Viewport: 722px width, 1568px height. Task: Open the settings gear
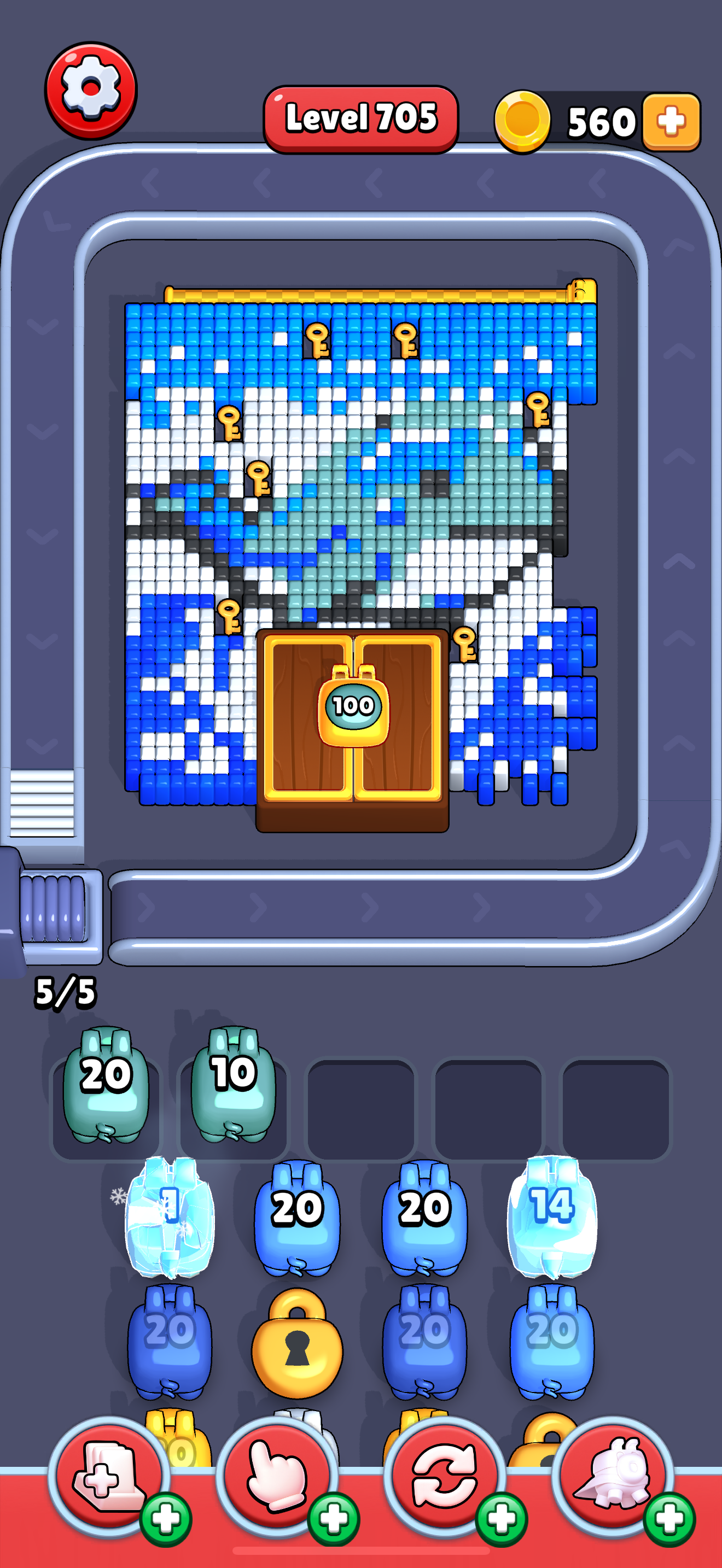click(x=91, y=90)
